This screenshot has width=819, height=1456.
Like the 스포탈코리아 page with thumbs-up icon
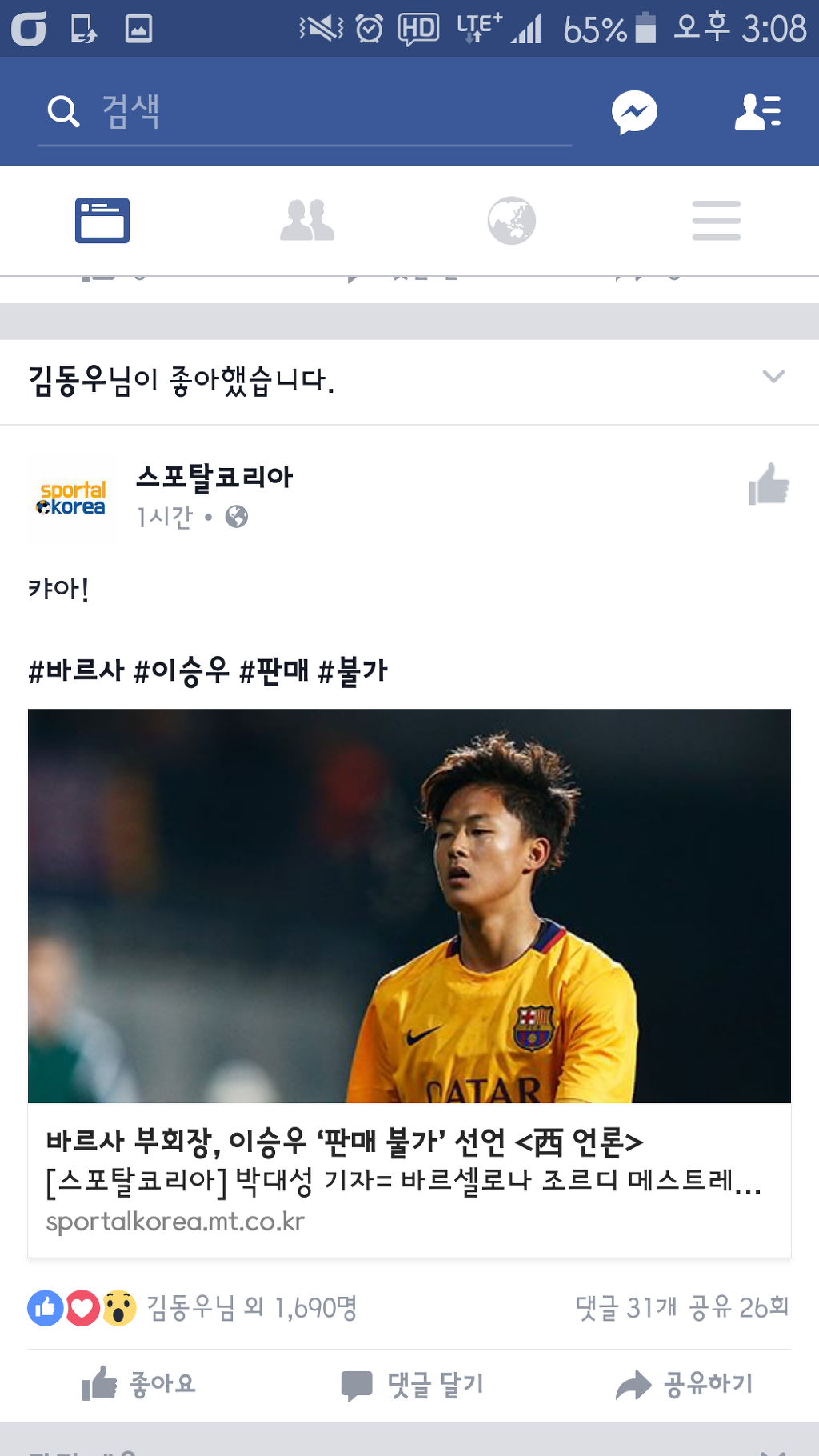(x=769, y=485)
